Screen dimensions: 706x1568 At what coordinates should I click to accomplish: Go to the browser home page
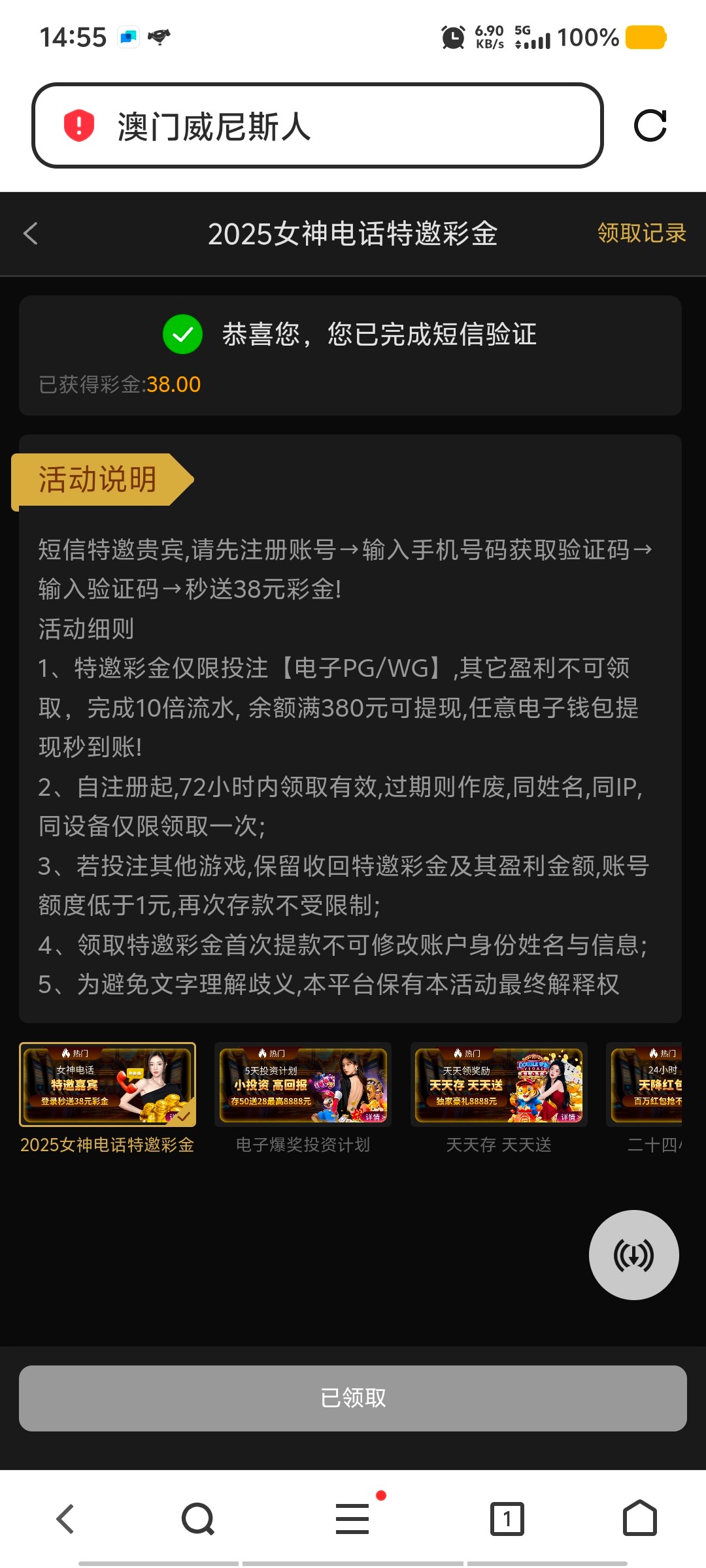click(639, 1519)
